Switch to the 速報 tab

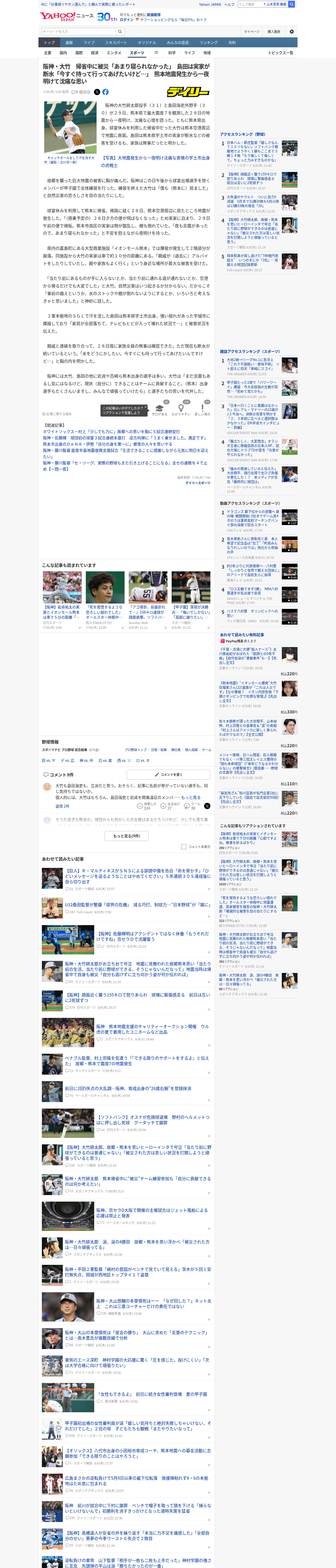69,43
